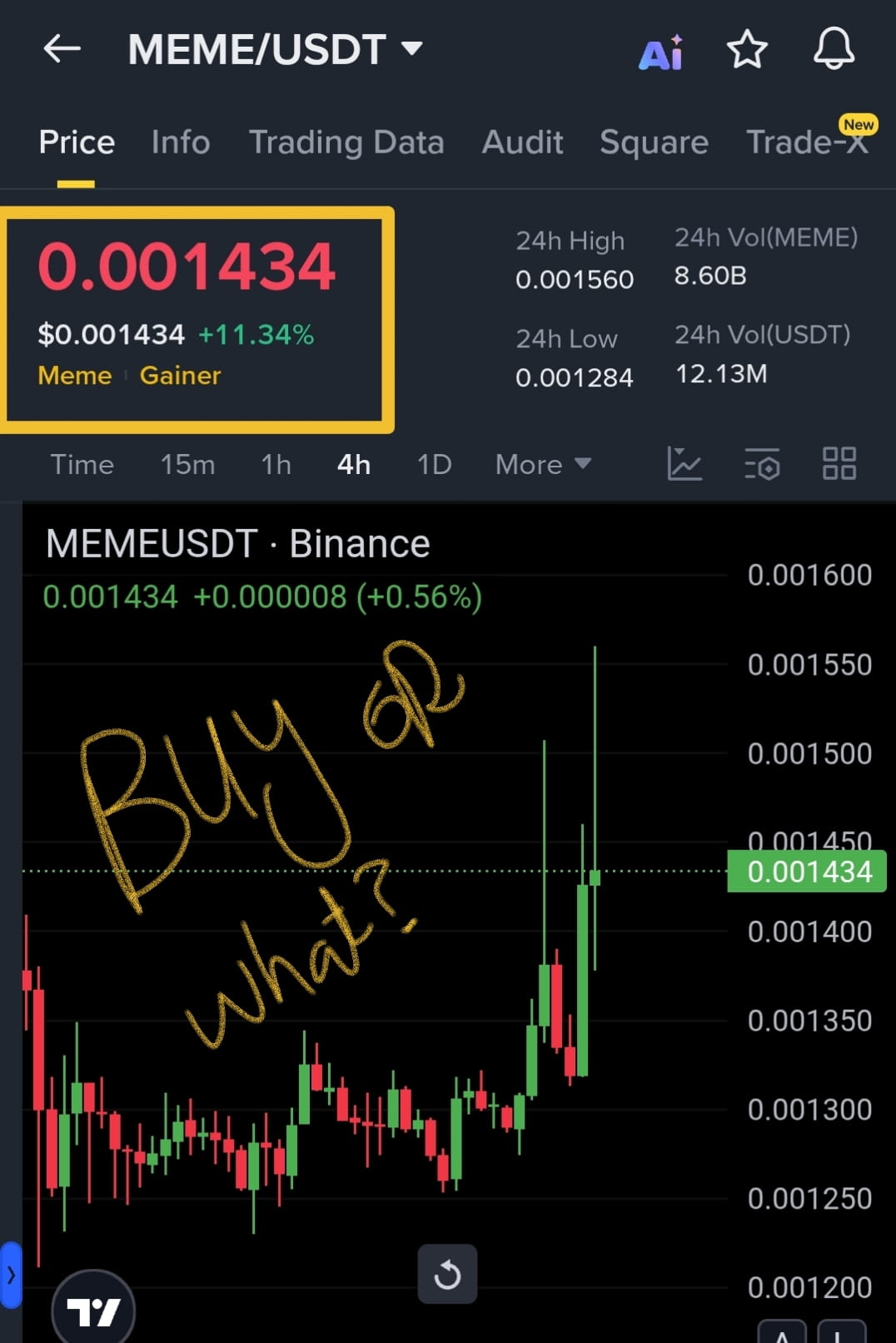
Task: Open the grid layout icon
Action: tap(839, 464)
